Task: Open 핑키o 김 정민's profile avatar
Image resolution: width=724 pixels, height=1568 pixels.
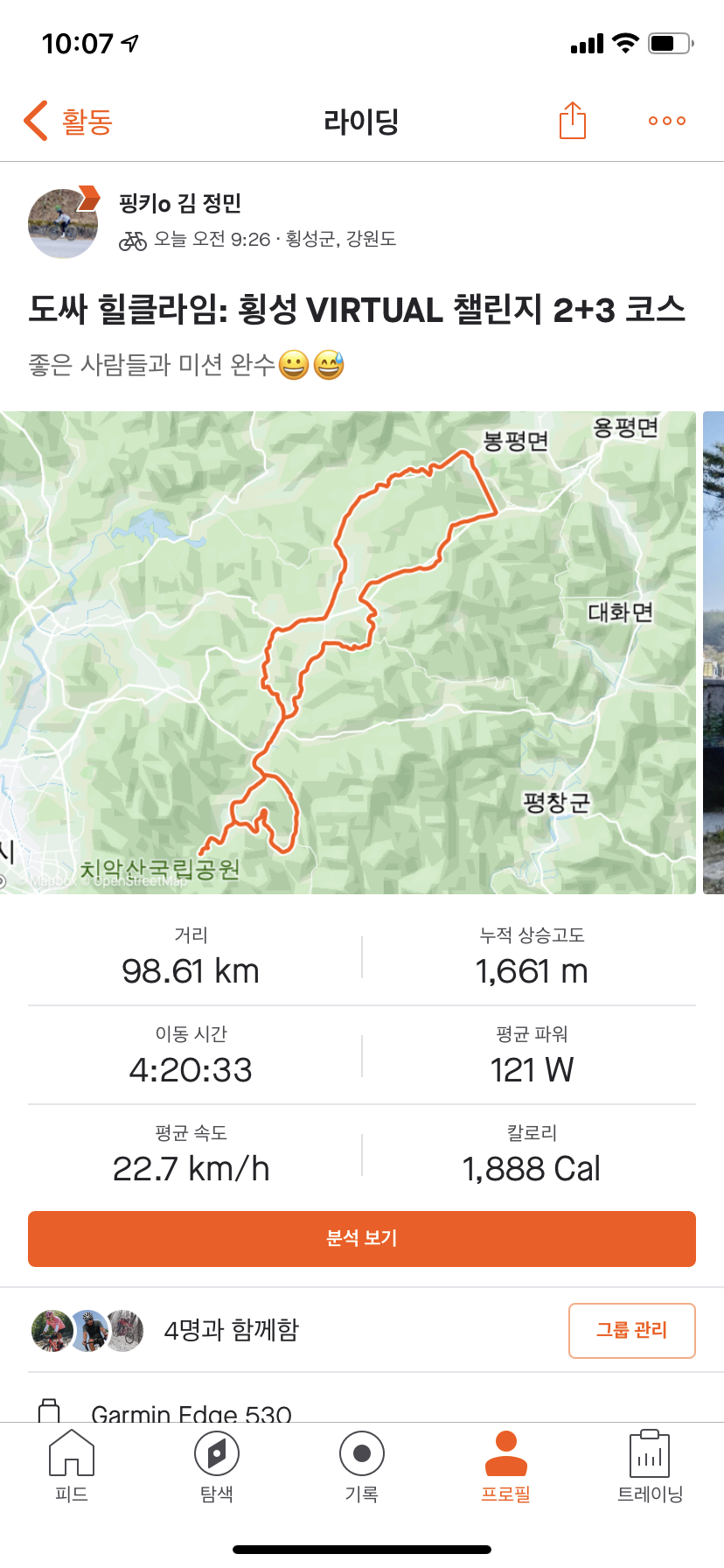Action: pos(63,224)
